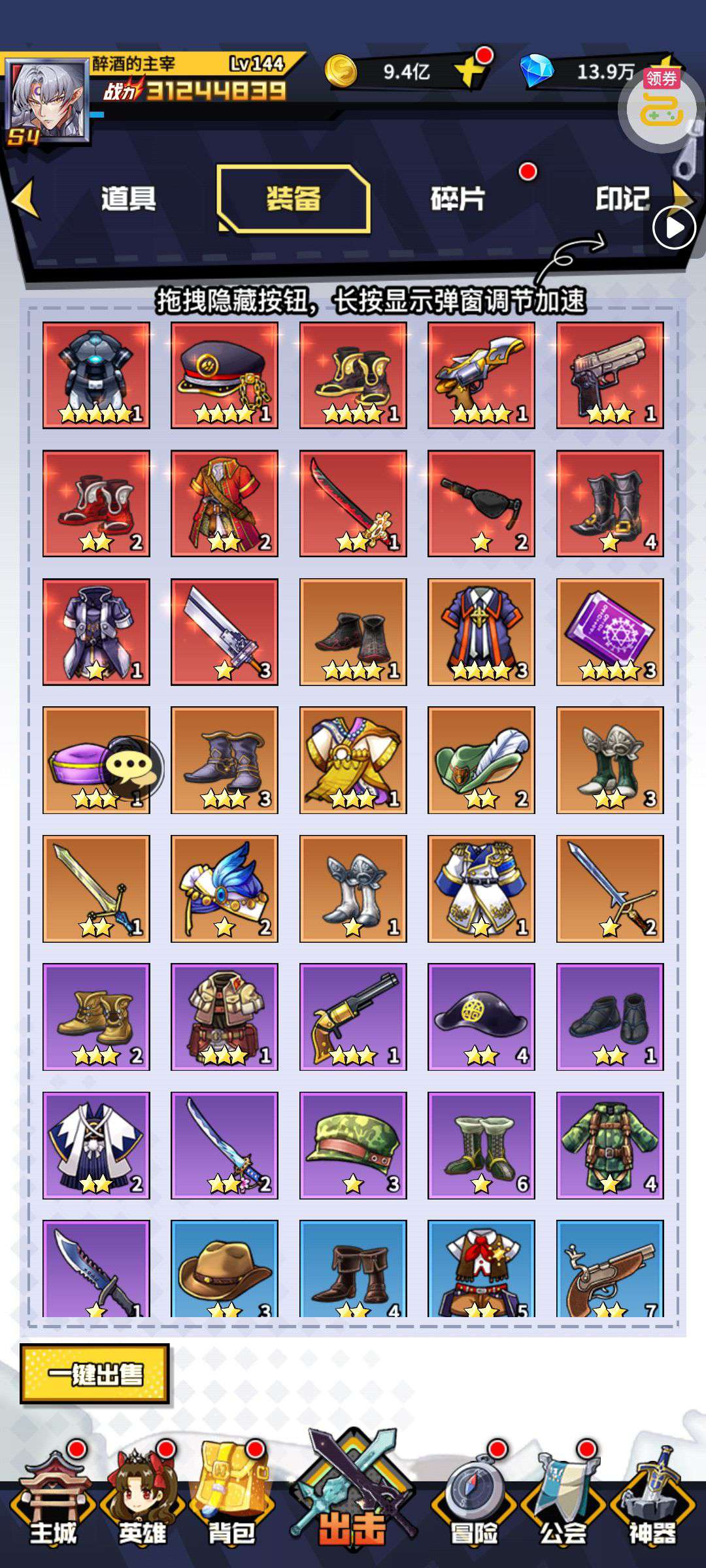
Task: Switch to the 印记 tab
Action: (x=622, y=199)
